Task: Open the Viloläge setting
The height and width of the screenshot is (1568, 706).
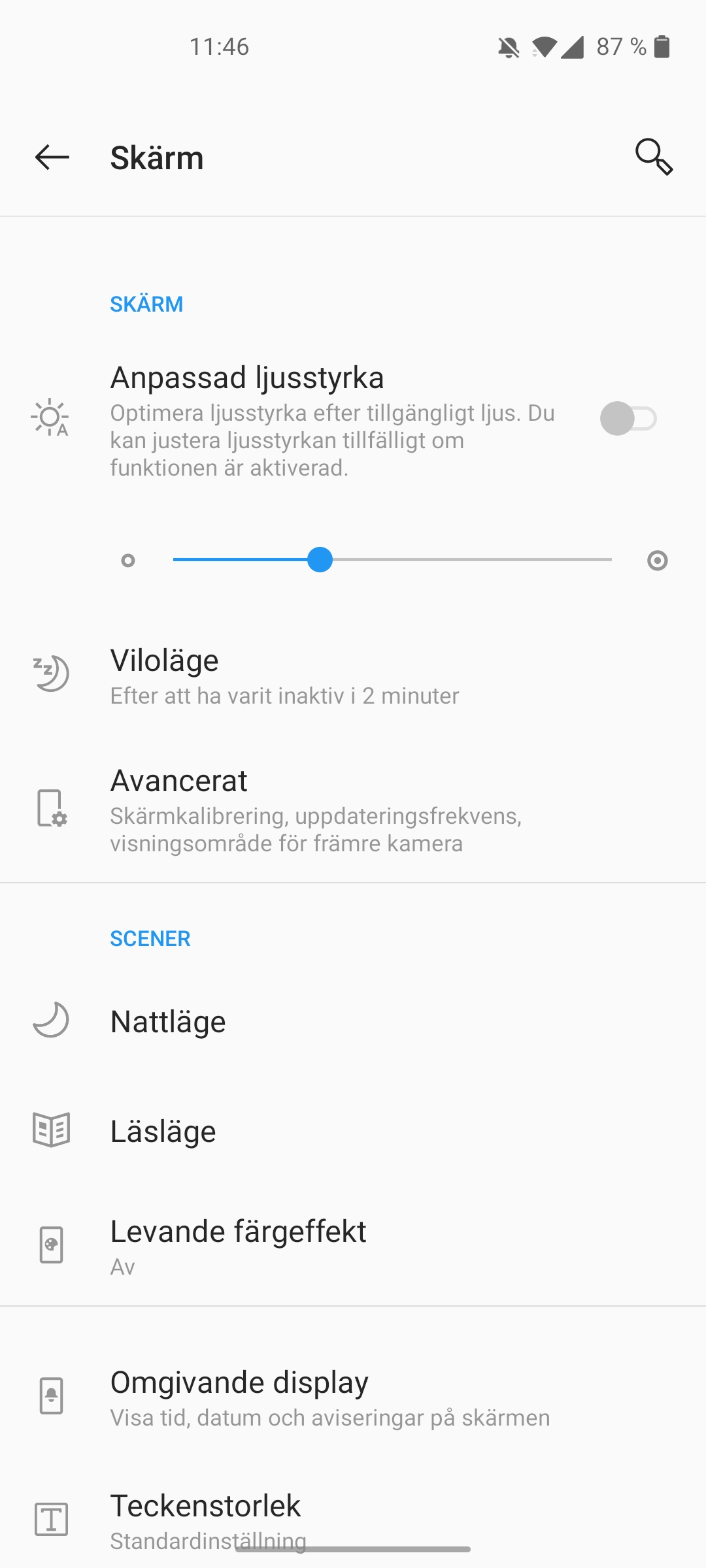Action: pyautogui.click(x=353, y=676)
